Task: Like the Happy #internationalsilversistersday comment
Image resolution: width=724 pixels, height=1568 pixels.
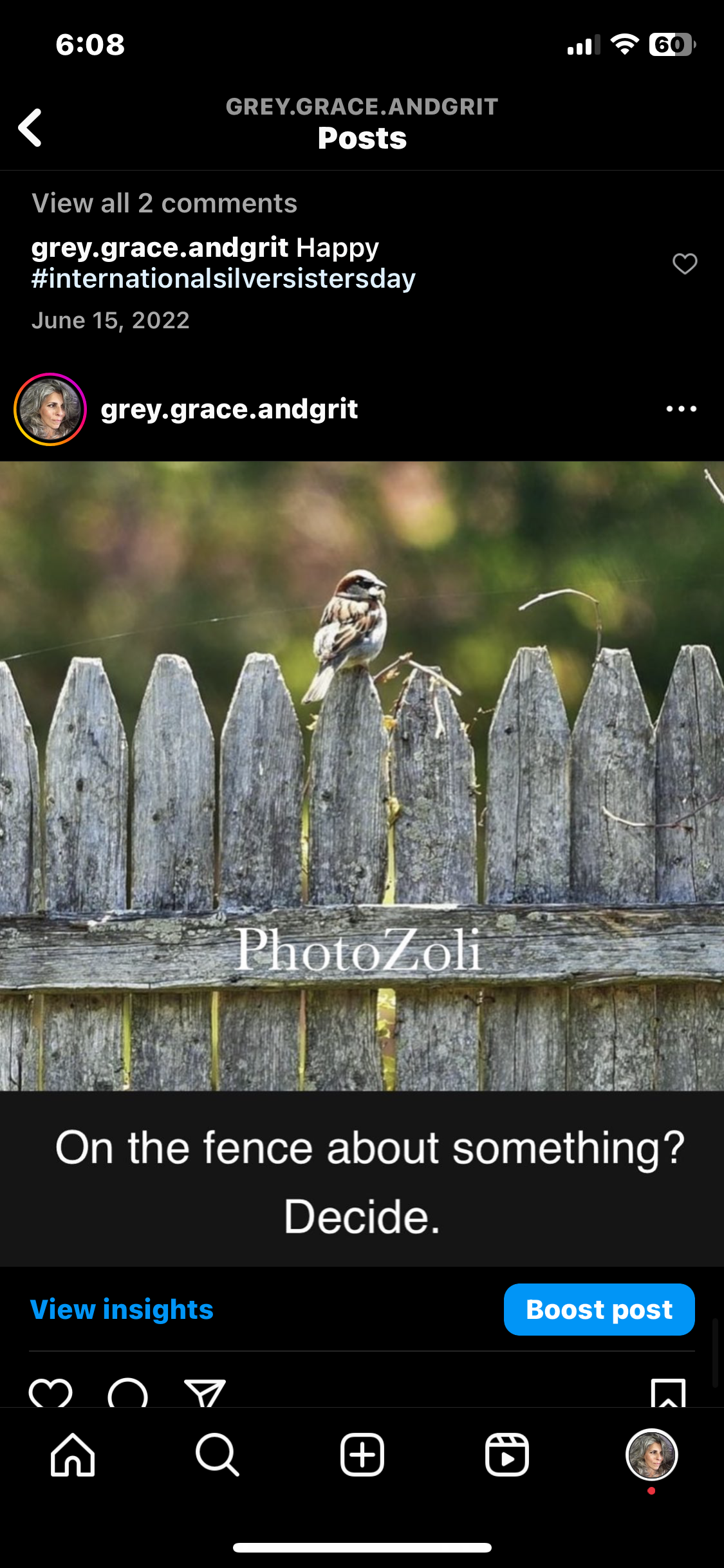Action: [684, 263]
